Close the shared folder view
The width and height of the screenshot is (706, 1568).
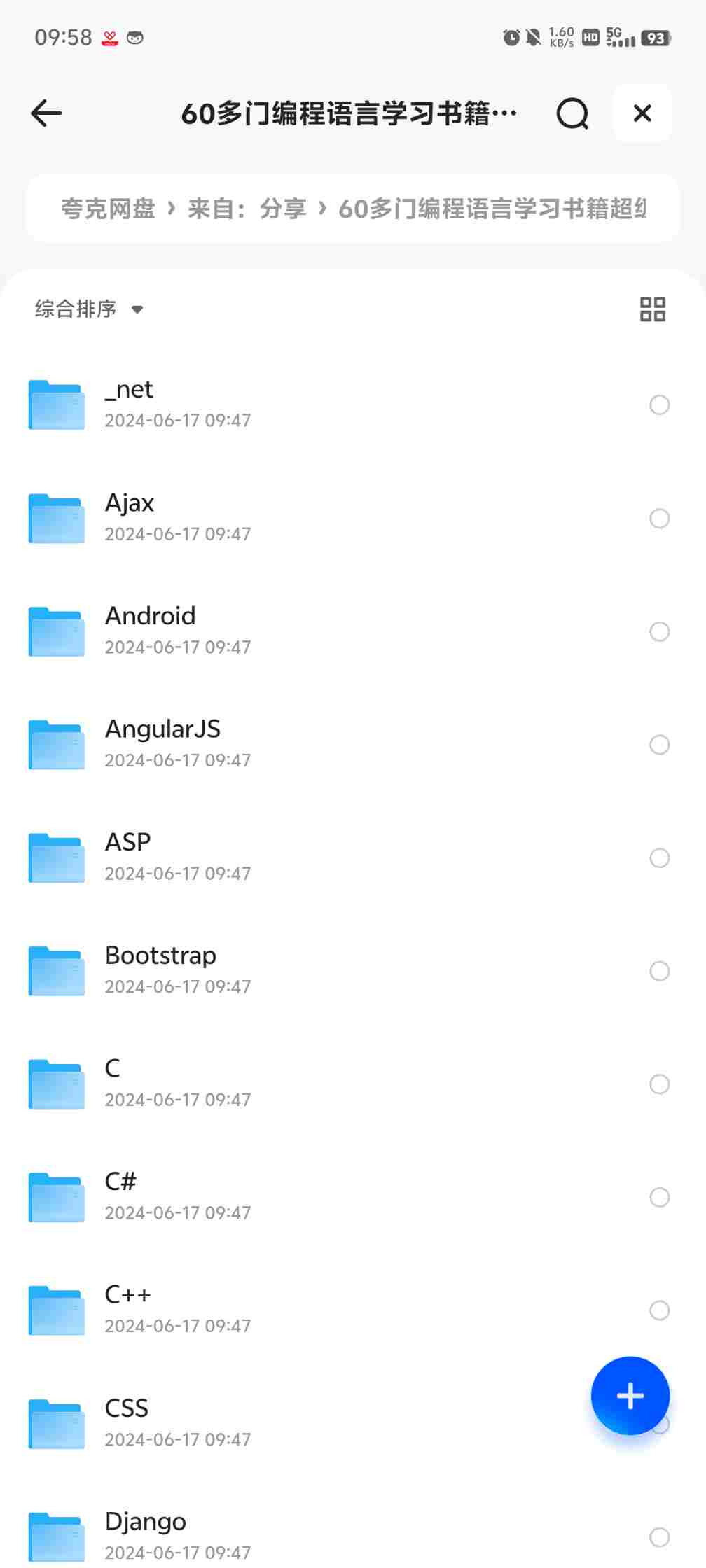click(x=642, y=113)
